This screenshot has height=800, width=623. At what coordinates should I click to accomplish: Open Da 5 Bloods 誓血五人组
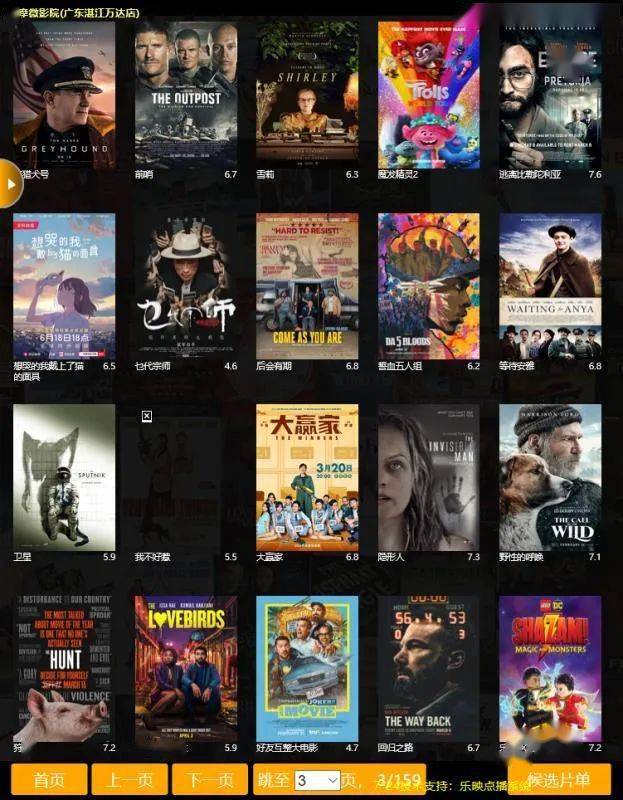coord(428,286)
